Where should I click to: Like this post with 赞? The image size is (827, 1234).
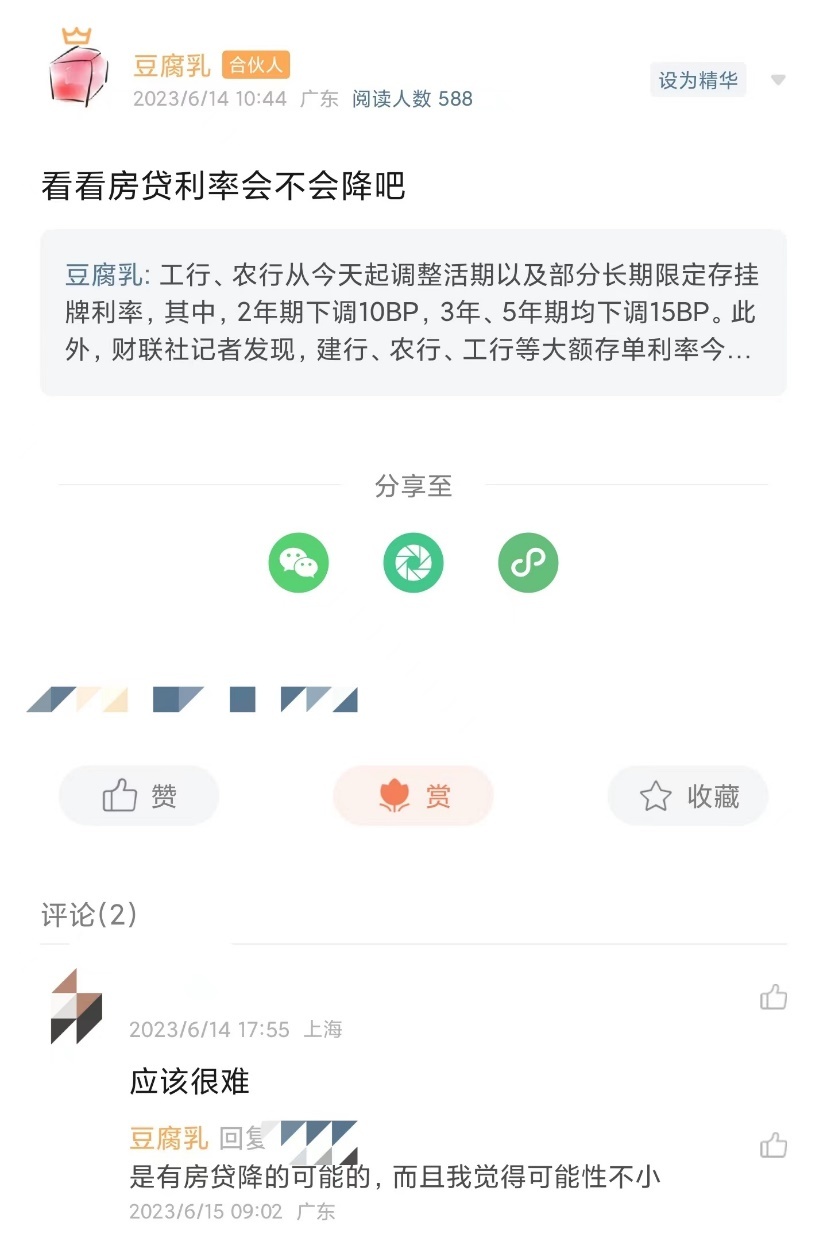(x=139, y=796)
